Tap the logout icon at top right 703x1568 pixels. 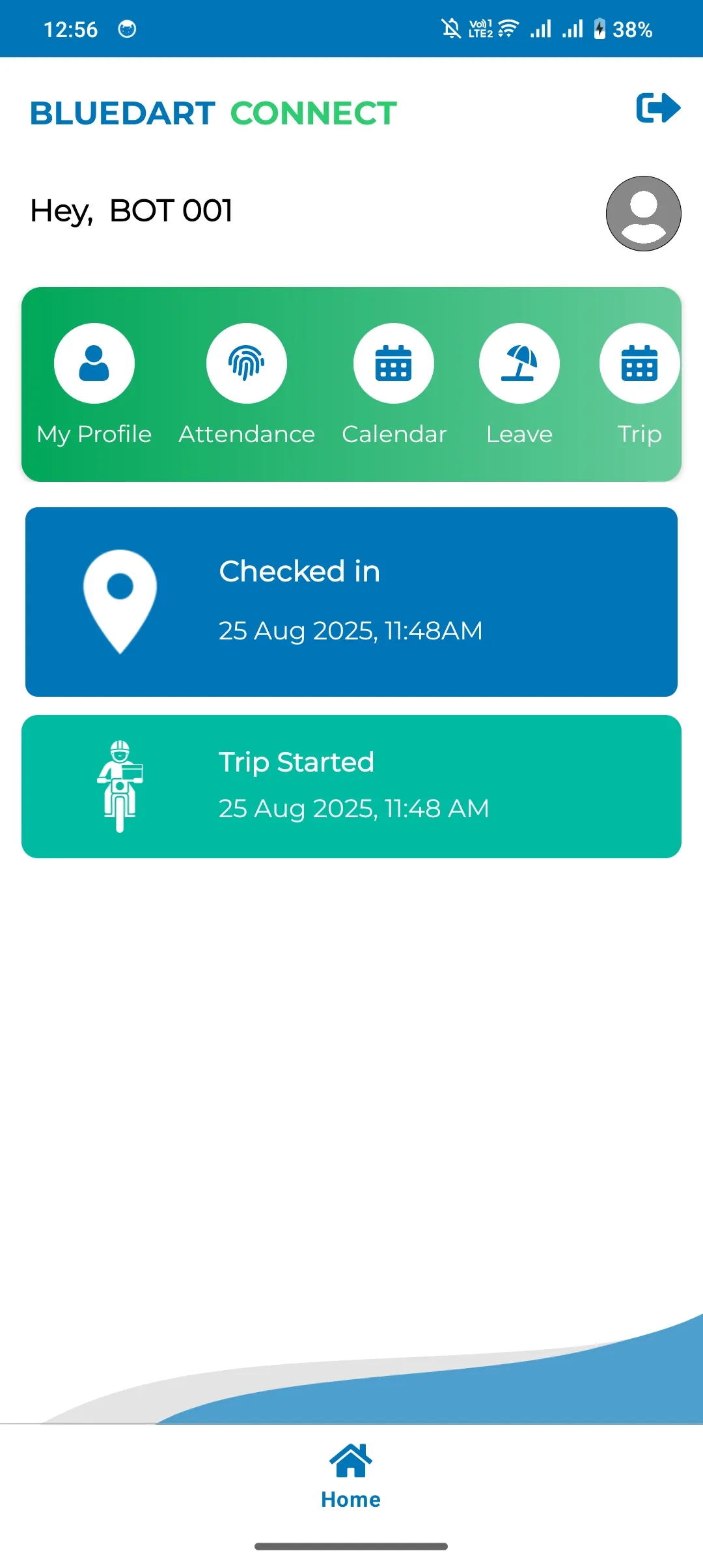point(659,109)
